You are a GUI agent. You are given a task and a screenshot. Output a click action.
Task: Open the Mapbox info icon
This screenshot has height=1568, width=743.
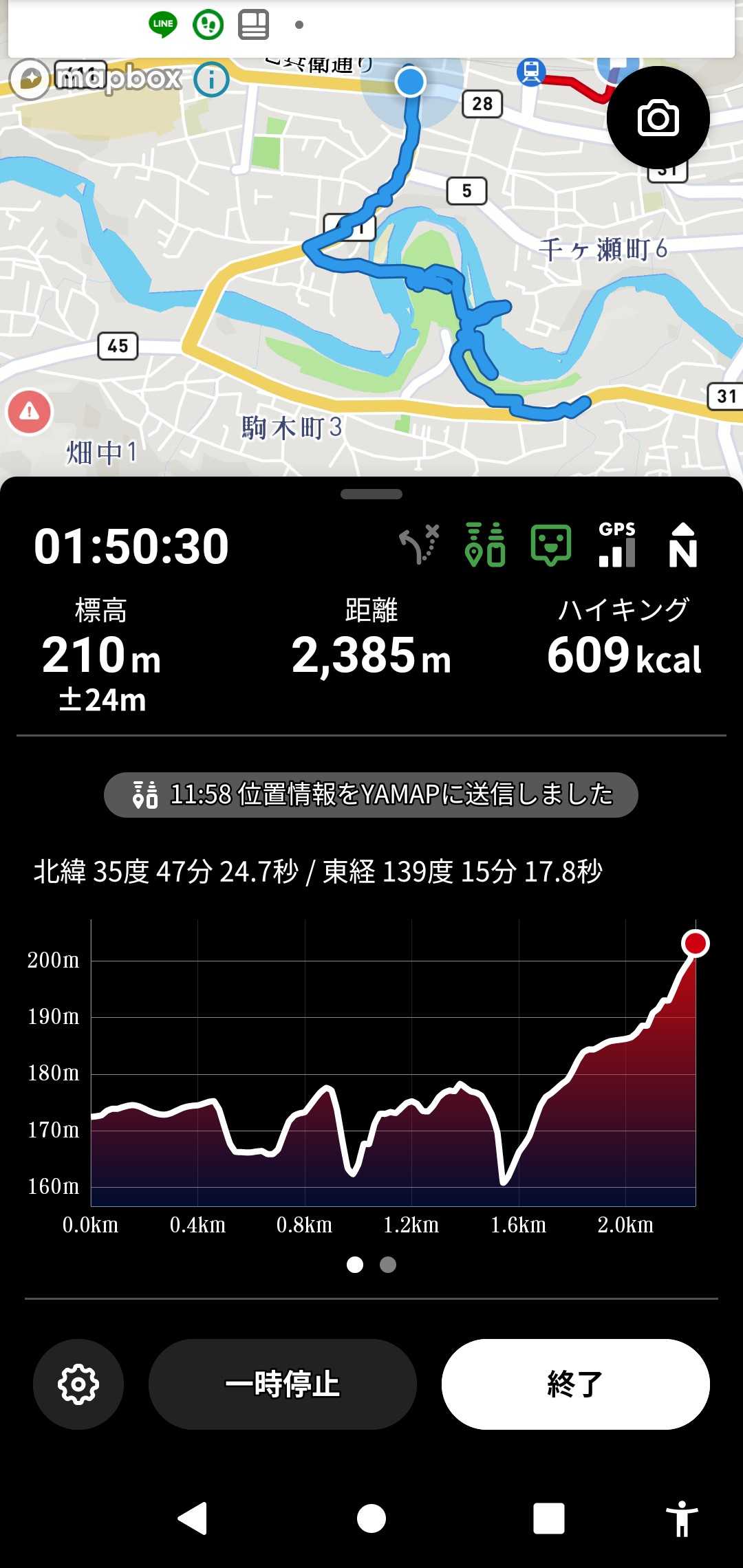click(x=211, y=80)
